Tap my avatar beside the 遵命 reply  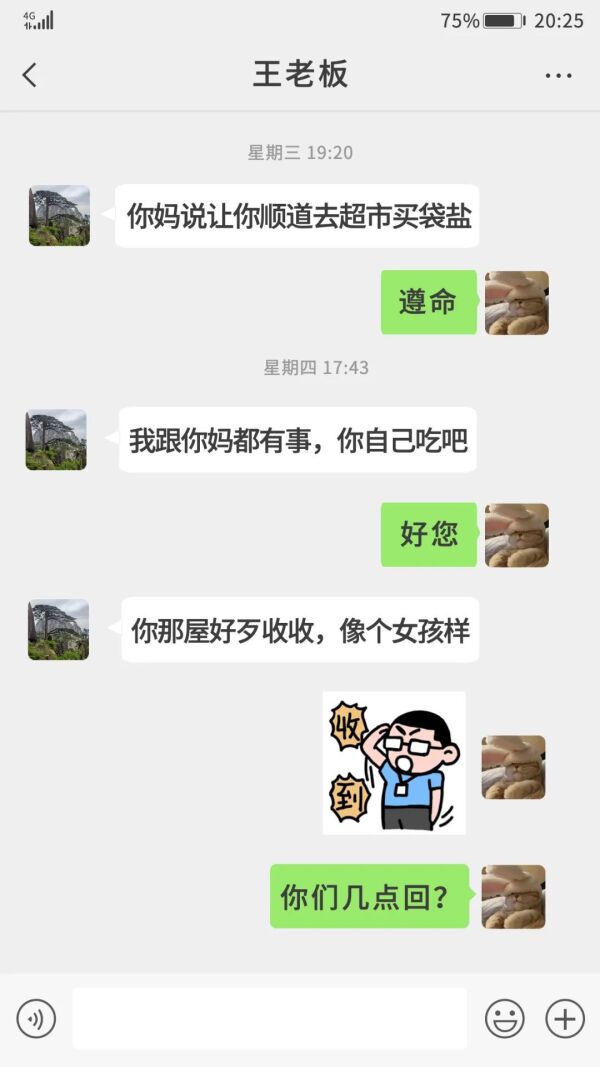(x=516, y=302)
